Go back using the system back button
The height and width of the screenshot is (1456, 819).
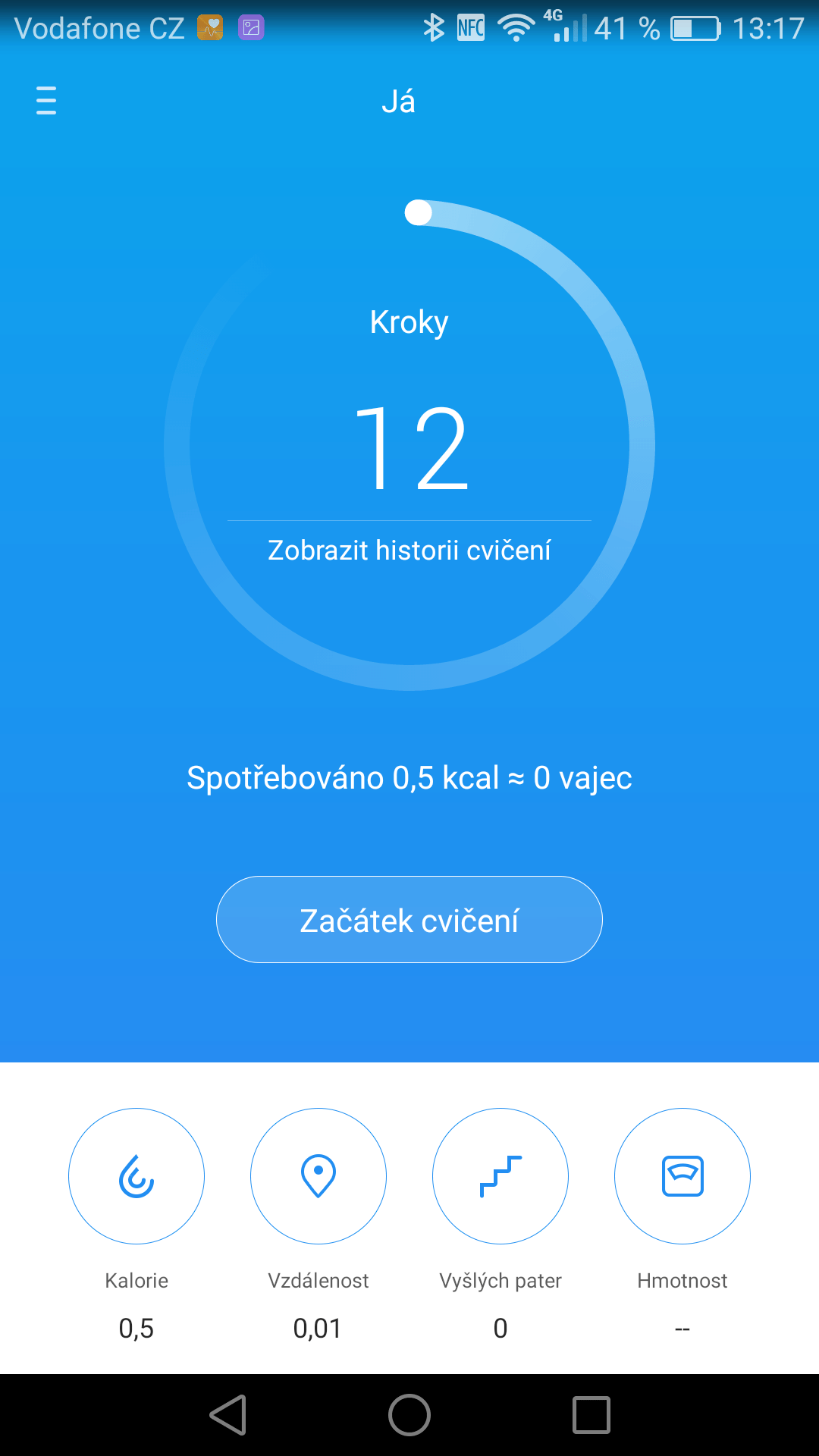(x=228, y=1415)
